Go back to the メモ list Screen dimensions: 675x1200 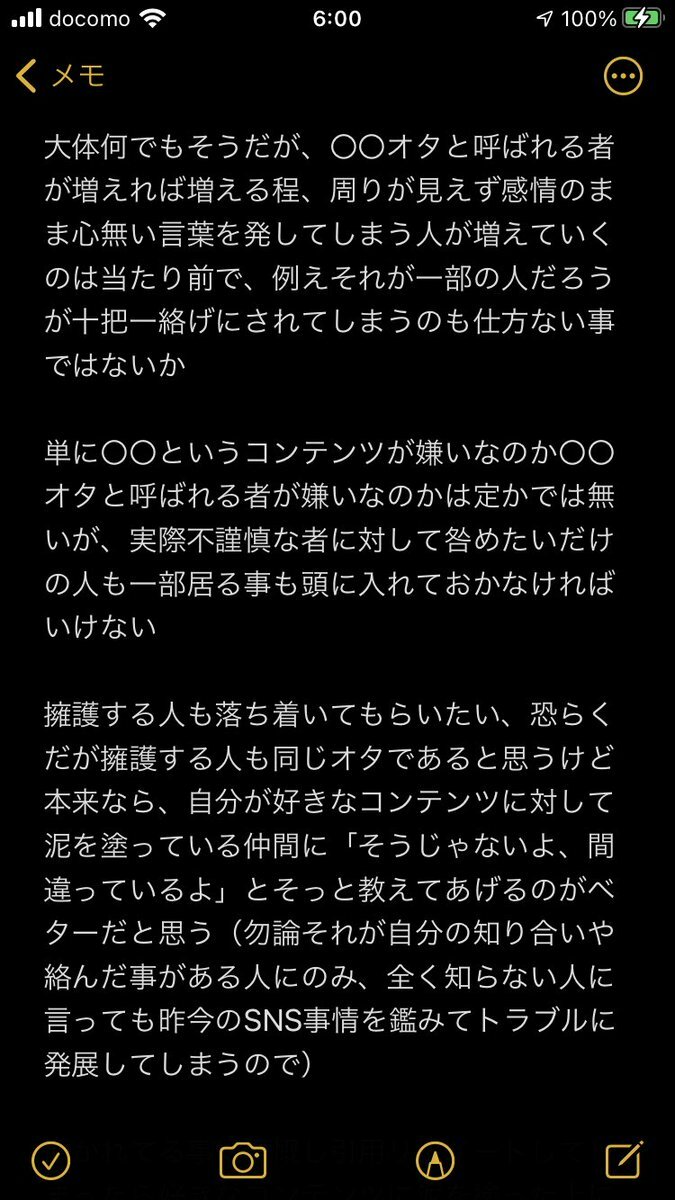(60, 76)
